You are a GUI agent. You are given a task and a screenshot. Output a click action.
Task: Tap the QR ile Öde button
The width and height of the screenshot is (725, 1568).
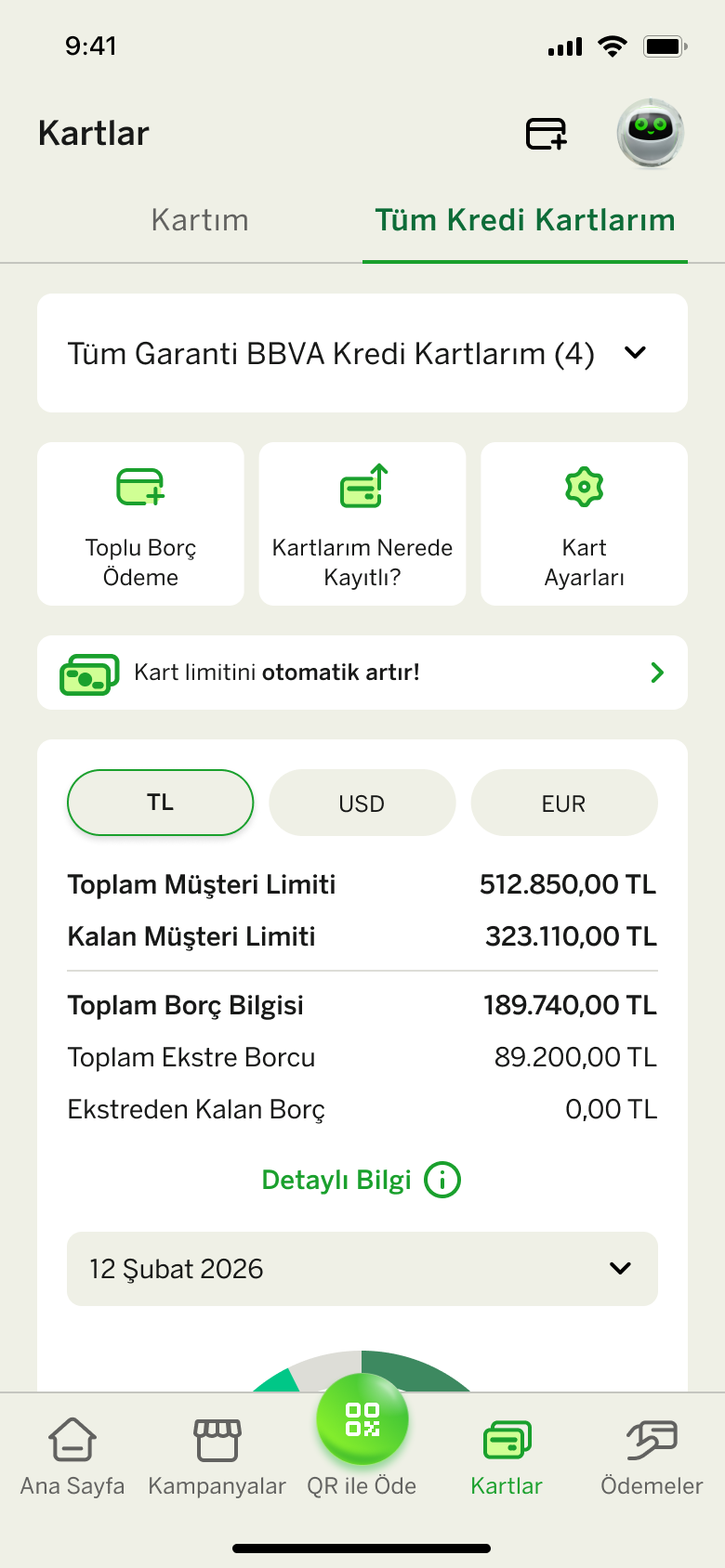pos(362,1418)
